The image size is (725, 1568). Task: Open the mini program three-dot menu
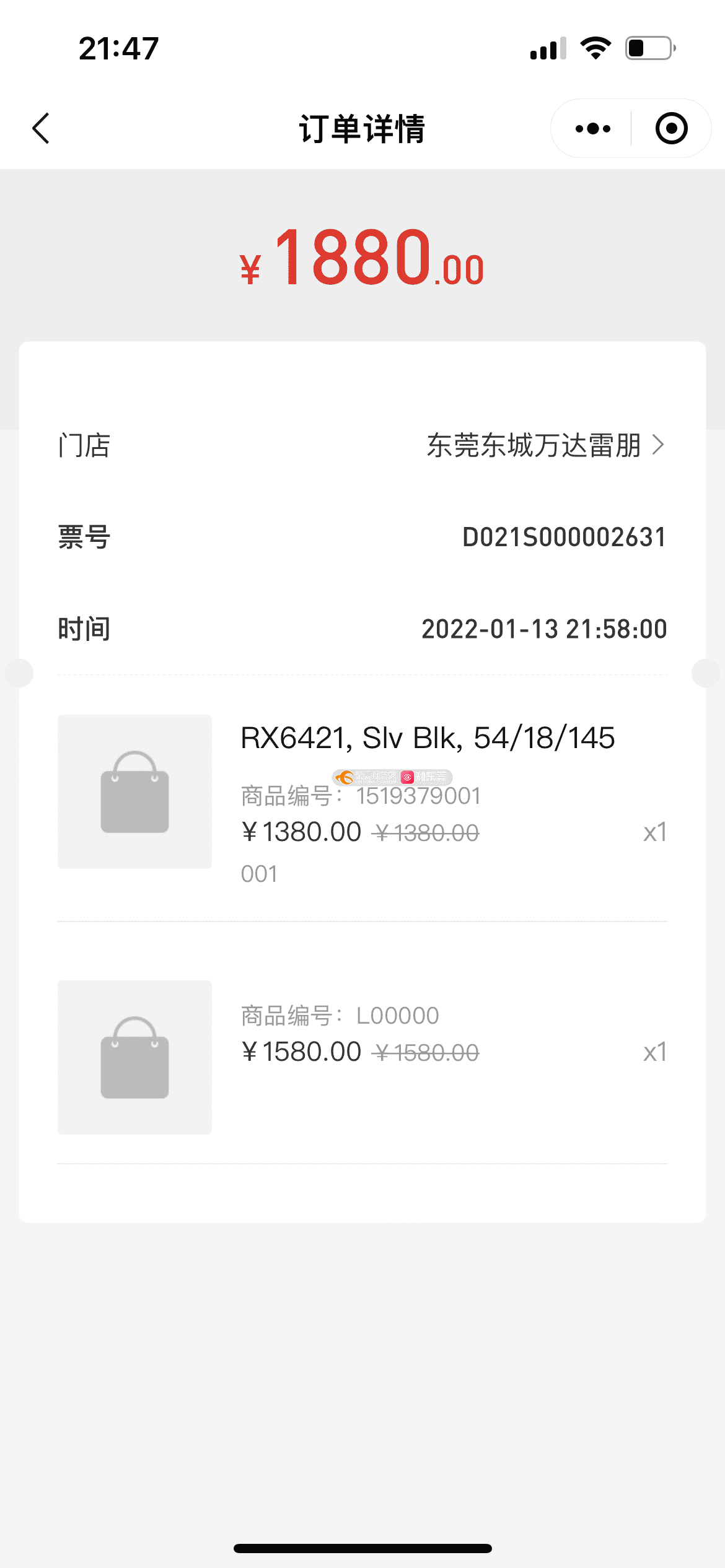pos(592,129)
